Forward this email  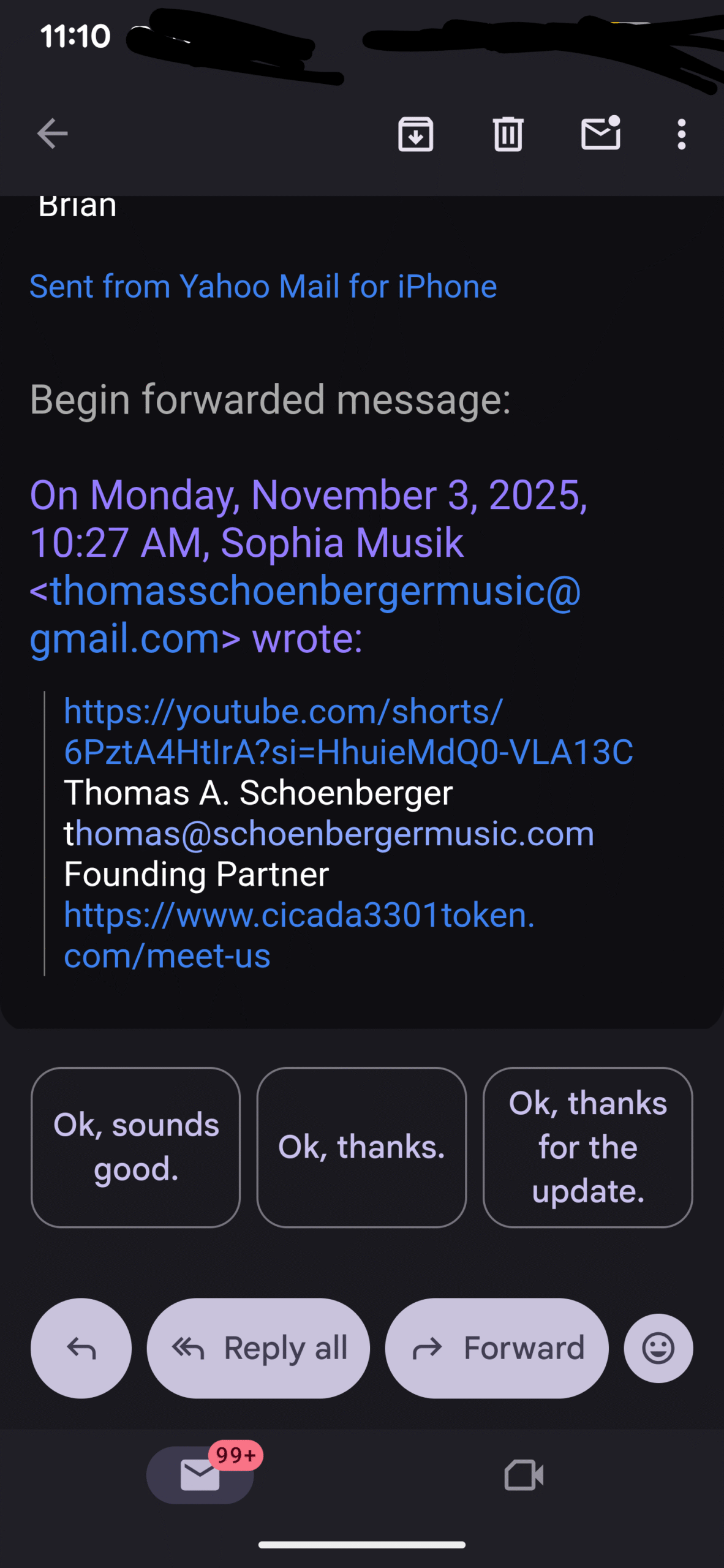[496, 1347]
